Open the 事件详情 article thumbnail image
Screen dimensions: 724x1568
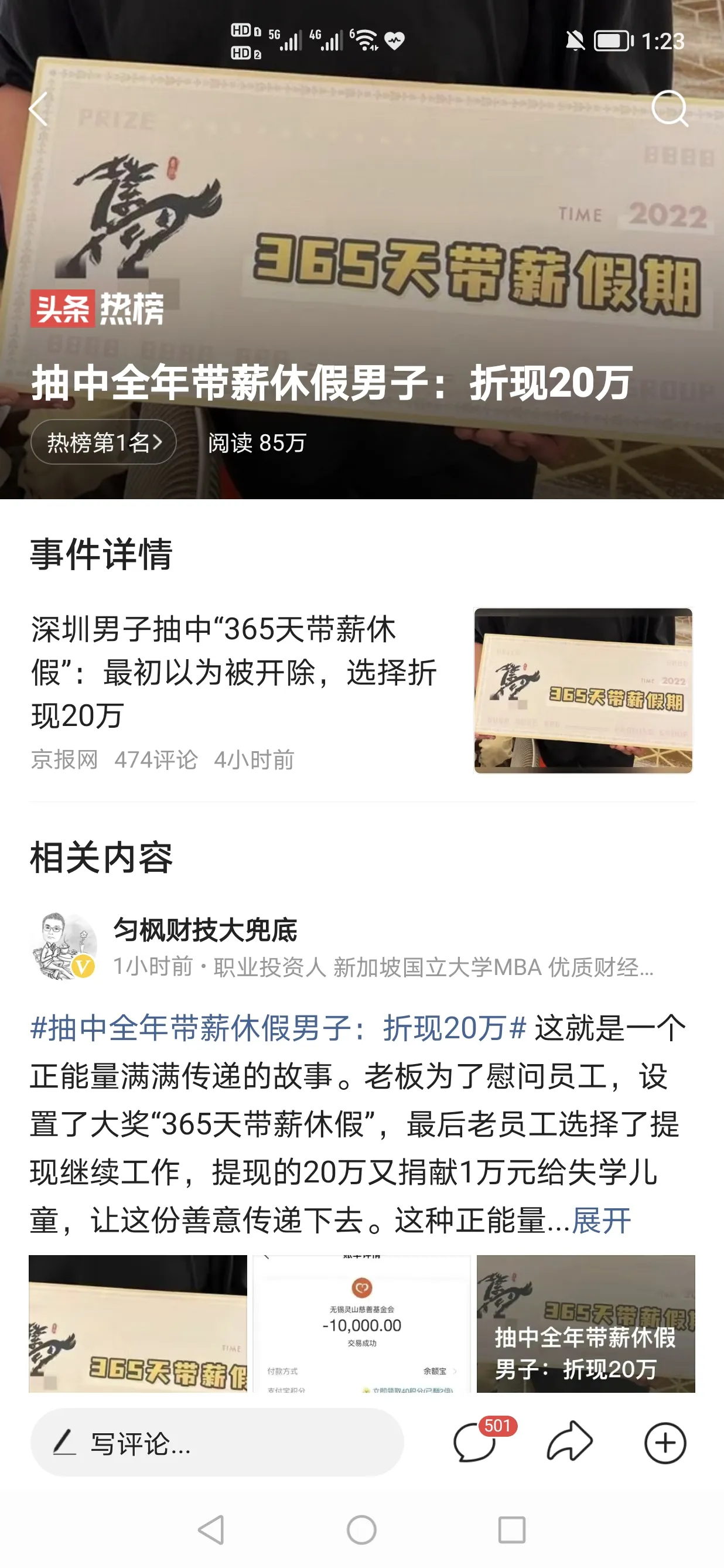[x=583, y=690]
